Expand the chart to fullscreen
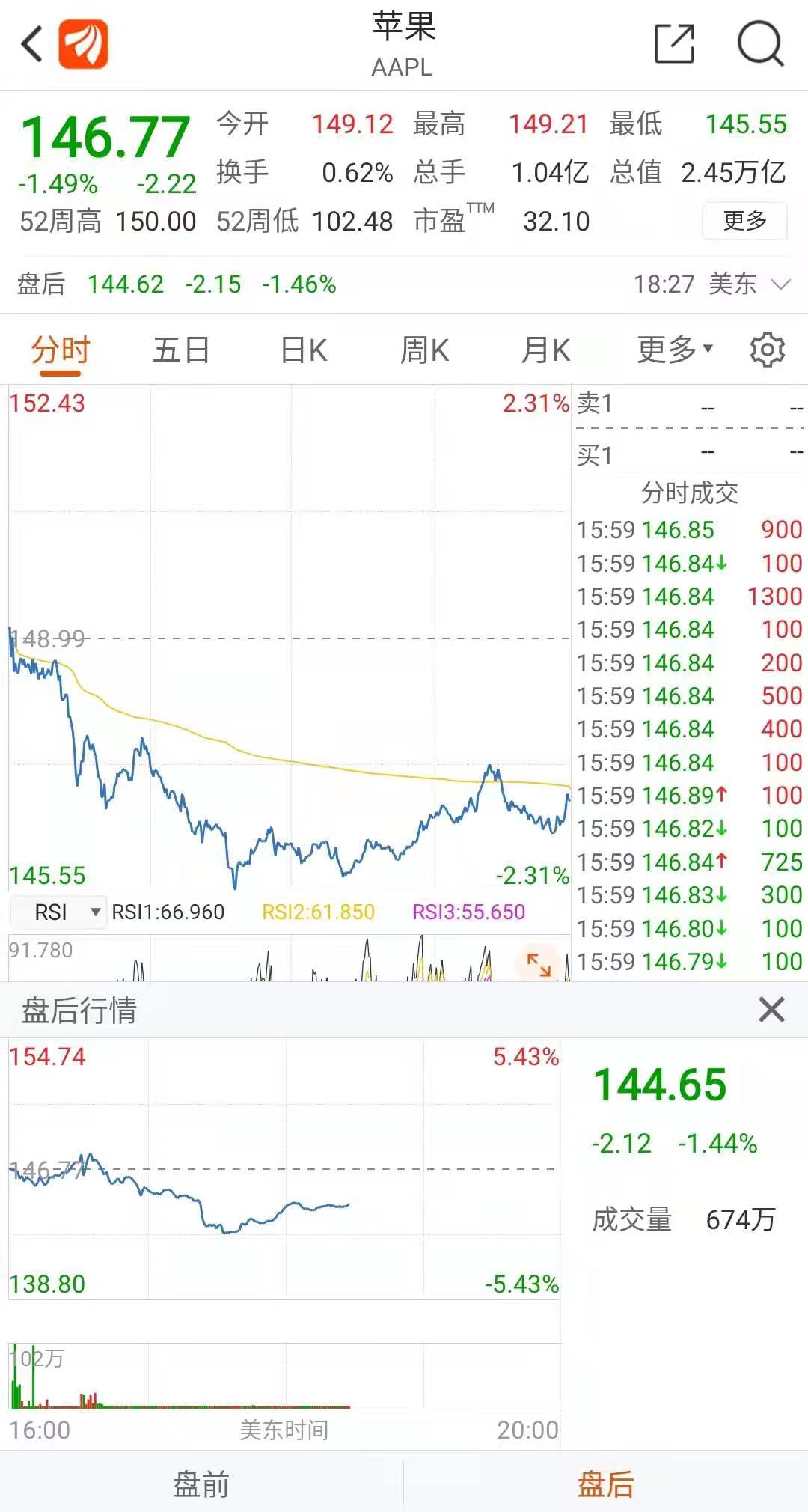Screen dimensions: 808x1512 539,964
